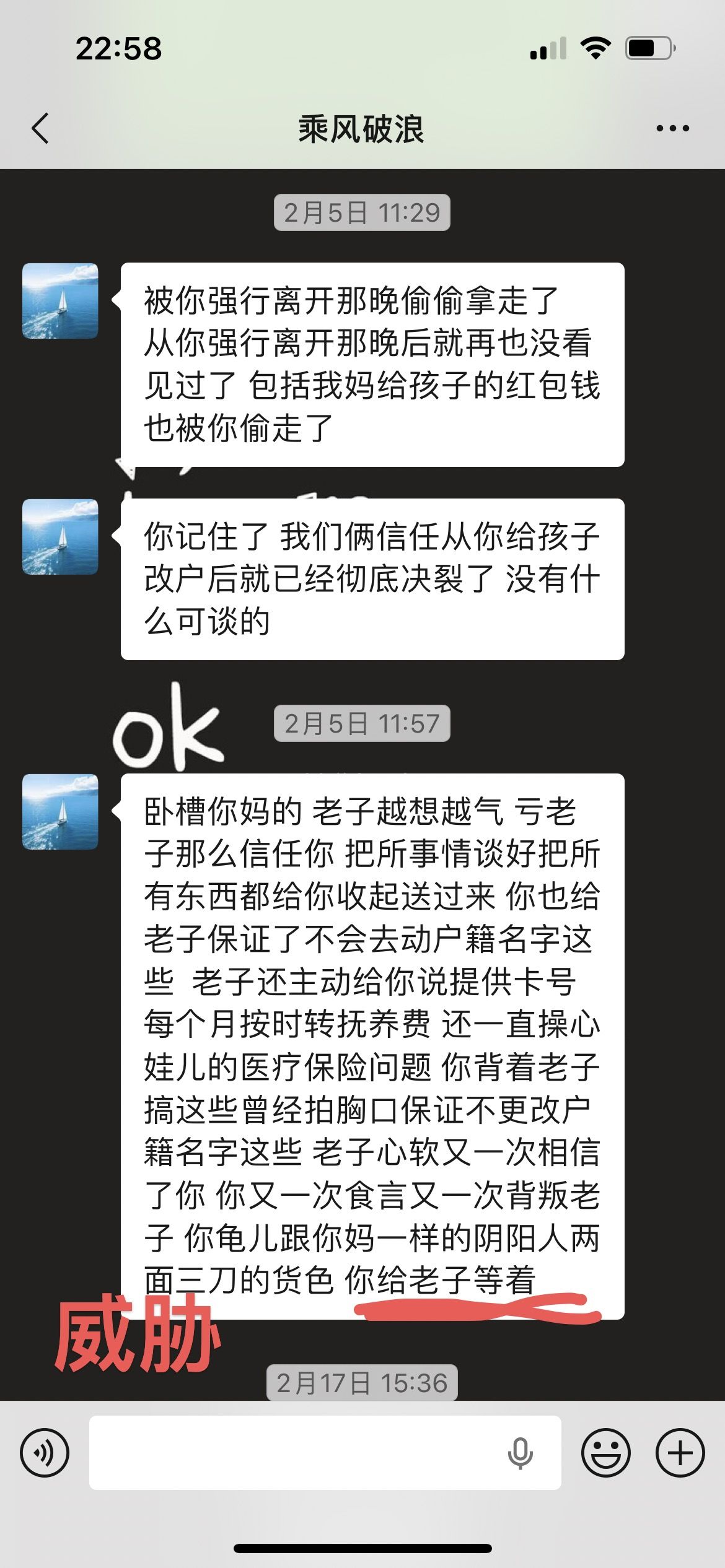Open sender's avatar beside the 你记住了 message

coord(60,536)
